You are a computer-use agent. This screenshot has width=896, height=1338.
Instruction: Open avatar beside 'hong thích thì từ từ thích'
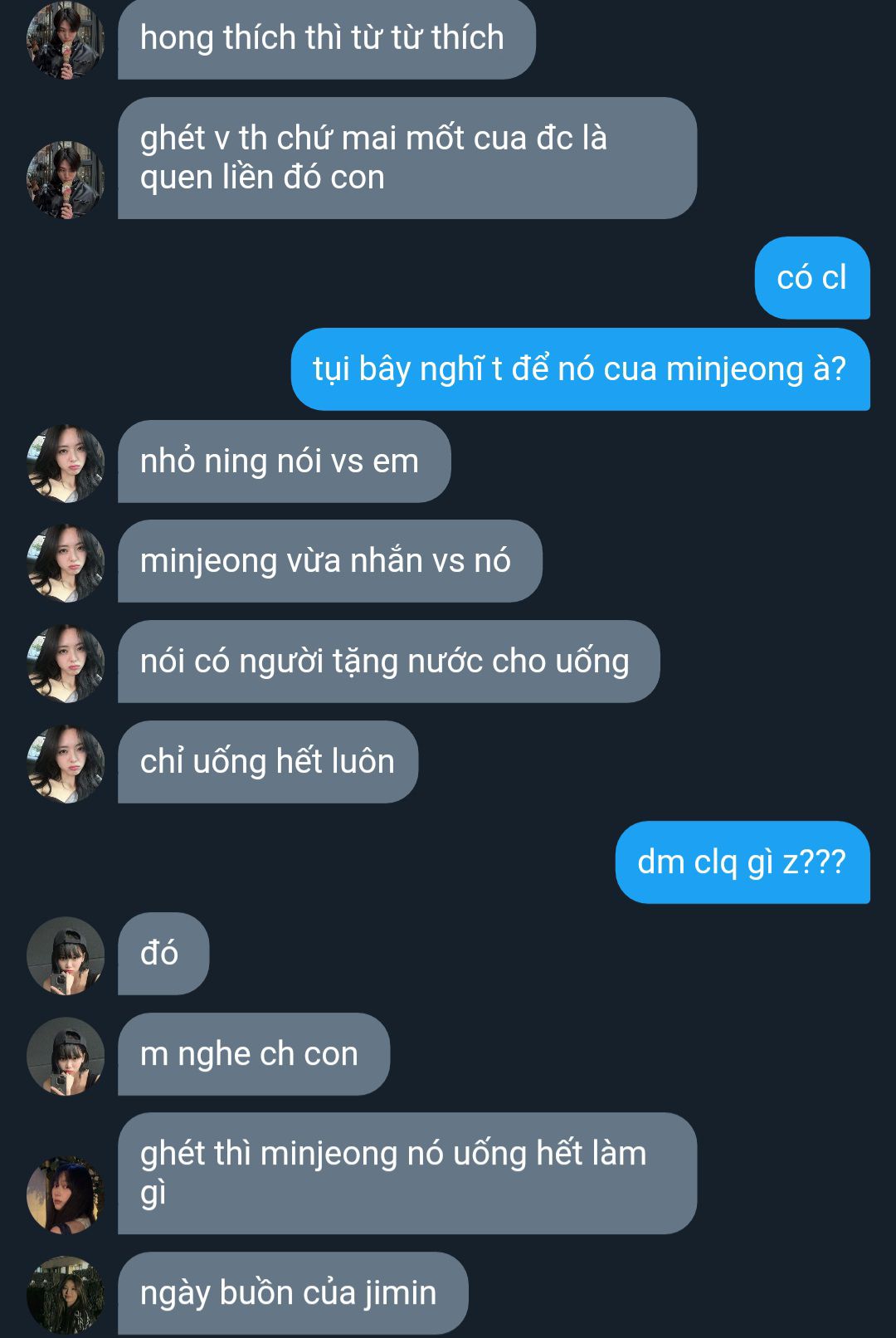[x=66, y=40]
